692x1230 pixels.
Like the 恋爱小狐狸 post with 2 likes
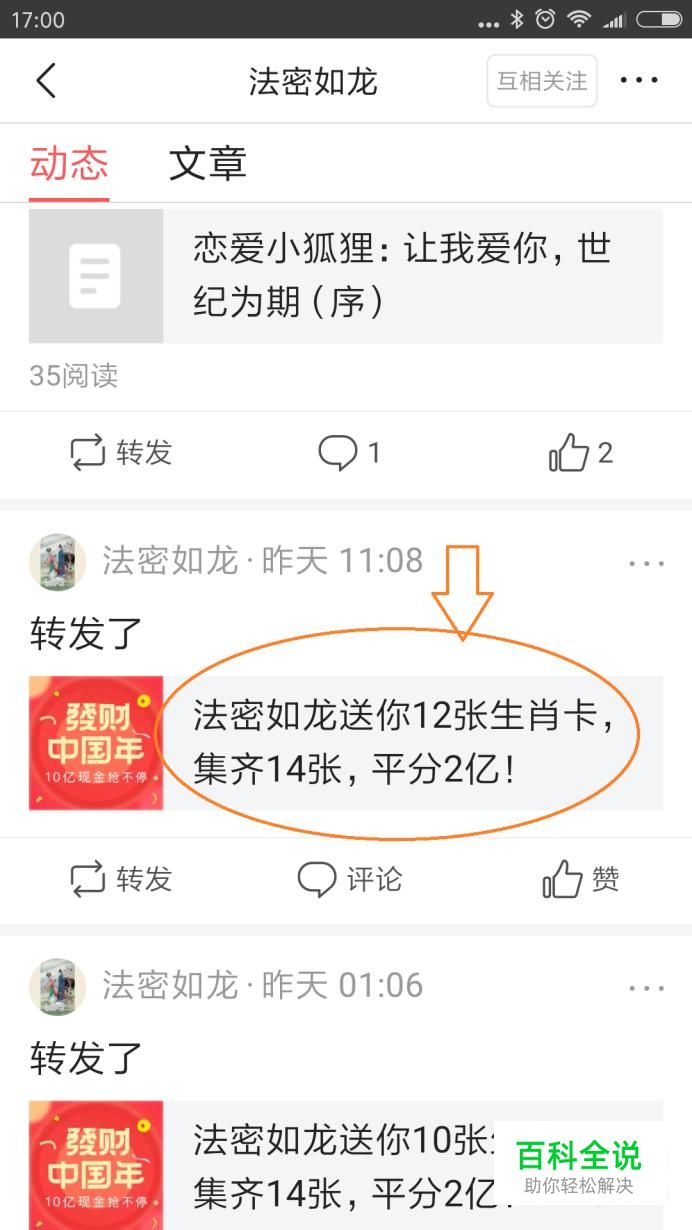pyautogui.click(x=580, y=453)
